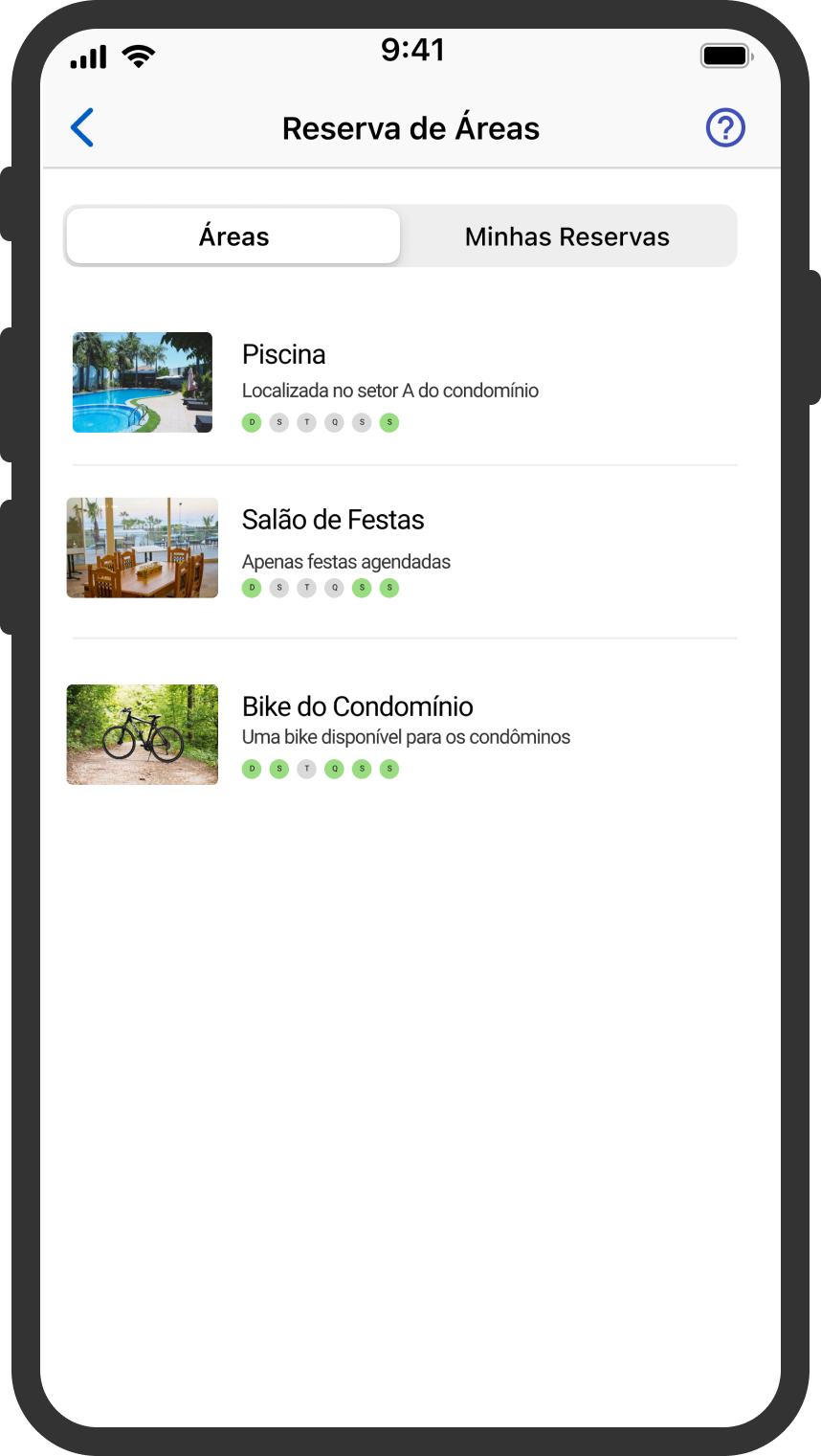Viewport: 821px width, 1456px height.
Task: Tap the pool photo thumbnail
Action: (142, 382)
